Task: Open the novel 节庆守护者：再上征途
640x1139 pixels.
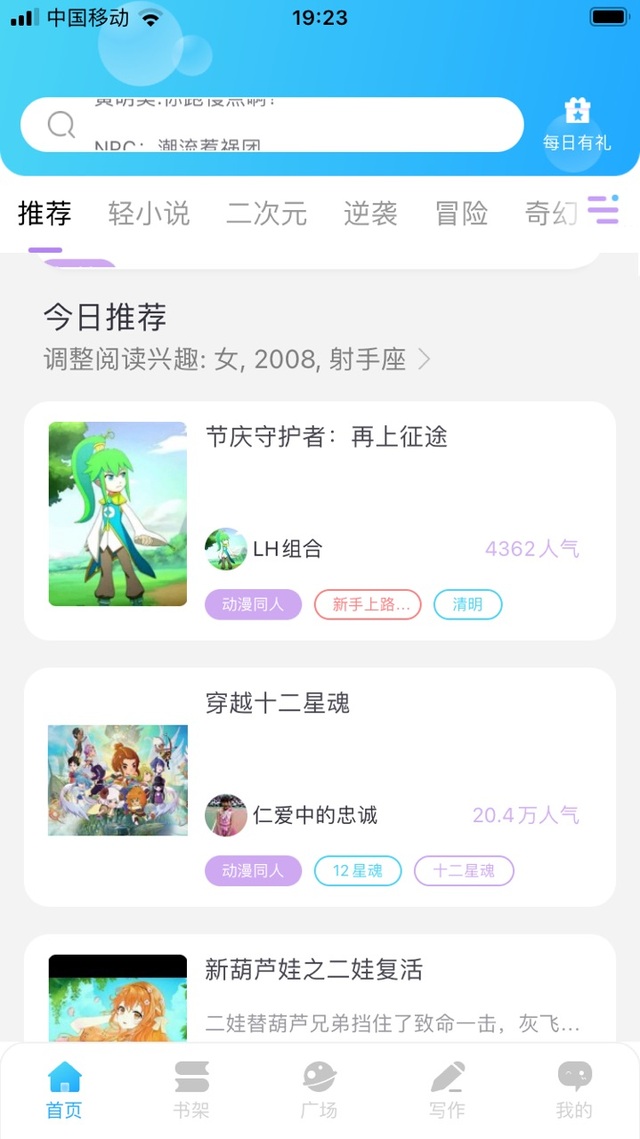Action: [x=326, y=437]
